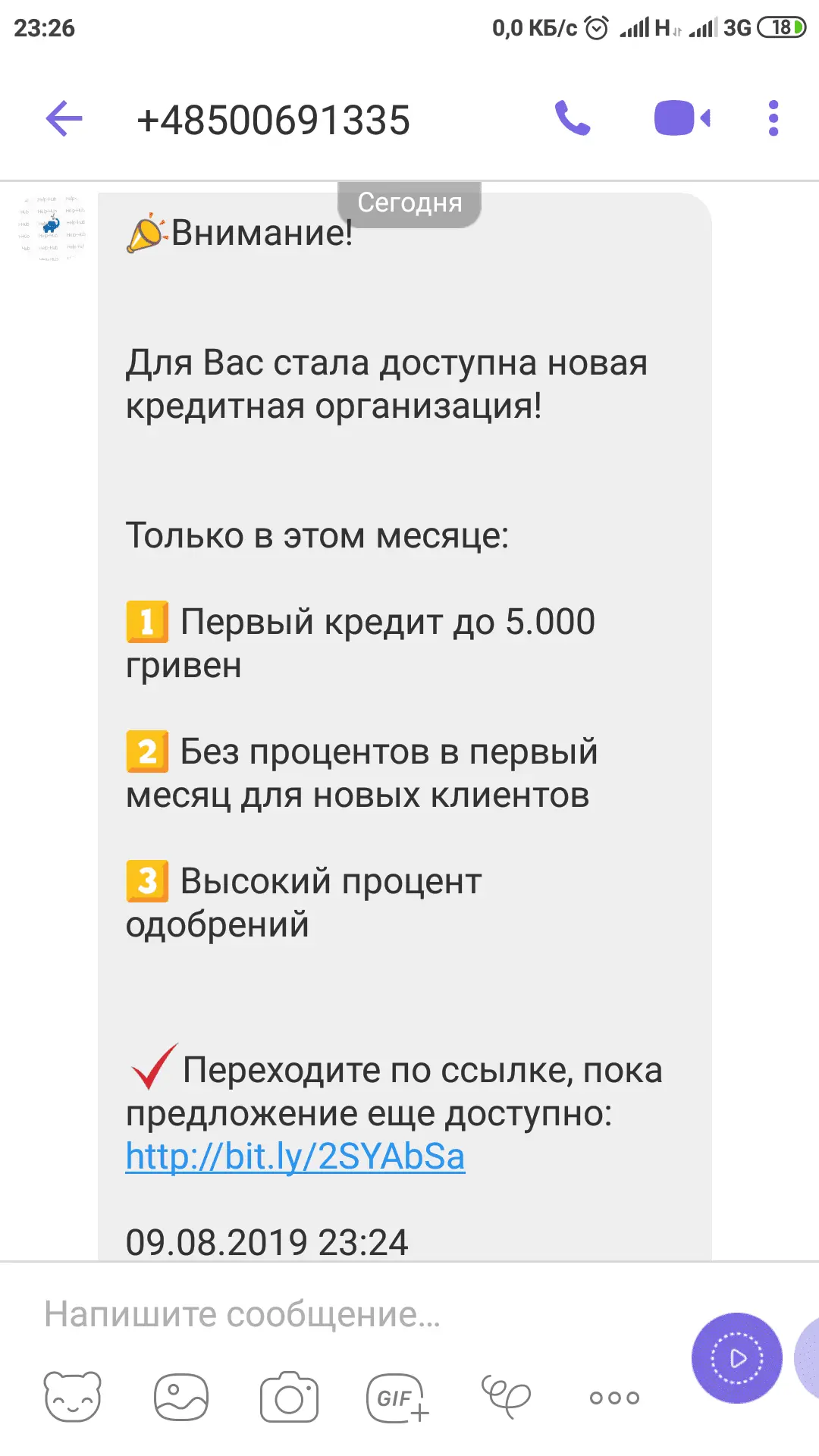Attach a photo from the gallery
Image resolution: width=819 pixels, height=1456 pixels.
(x=180, y=1397)
